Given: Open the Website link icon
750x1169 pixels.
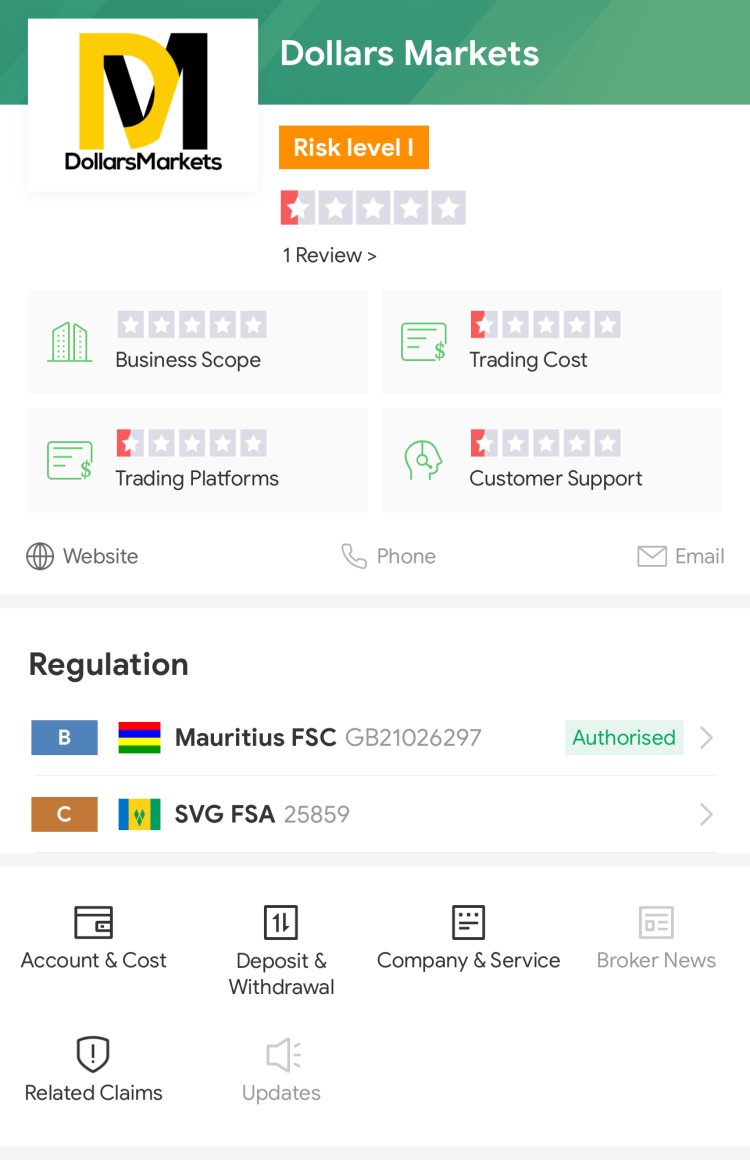Looking at the screenshot, I should point(40,556).
